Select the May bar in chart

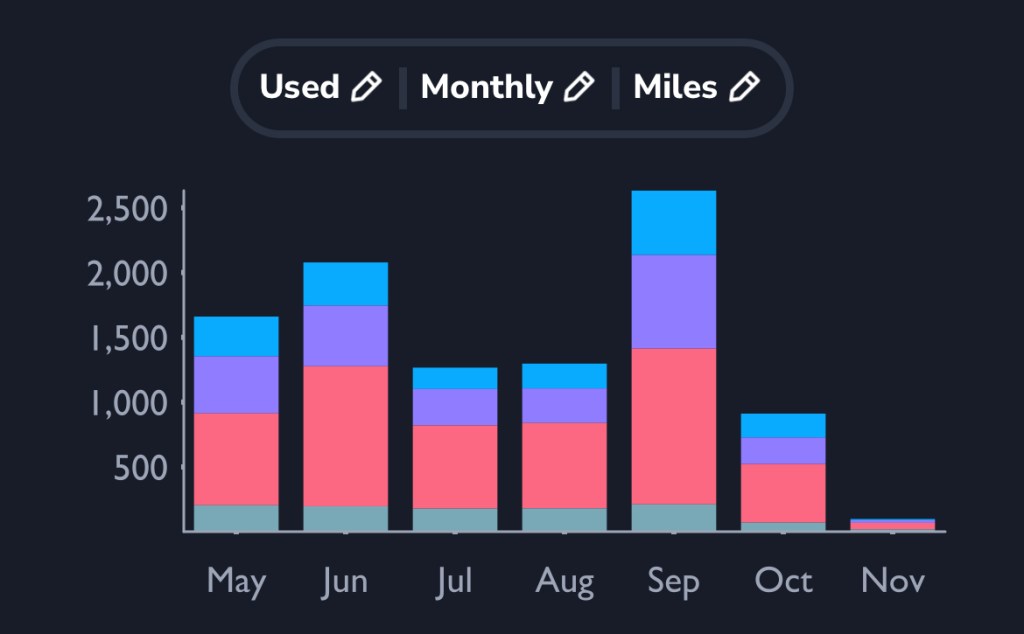coord(236,424)
